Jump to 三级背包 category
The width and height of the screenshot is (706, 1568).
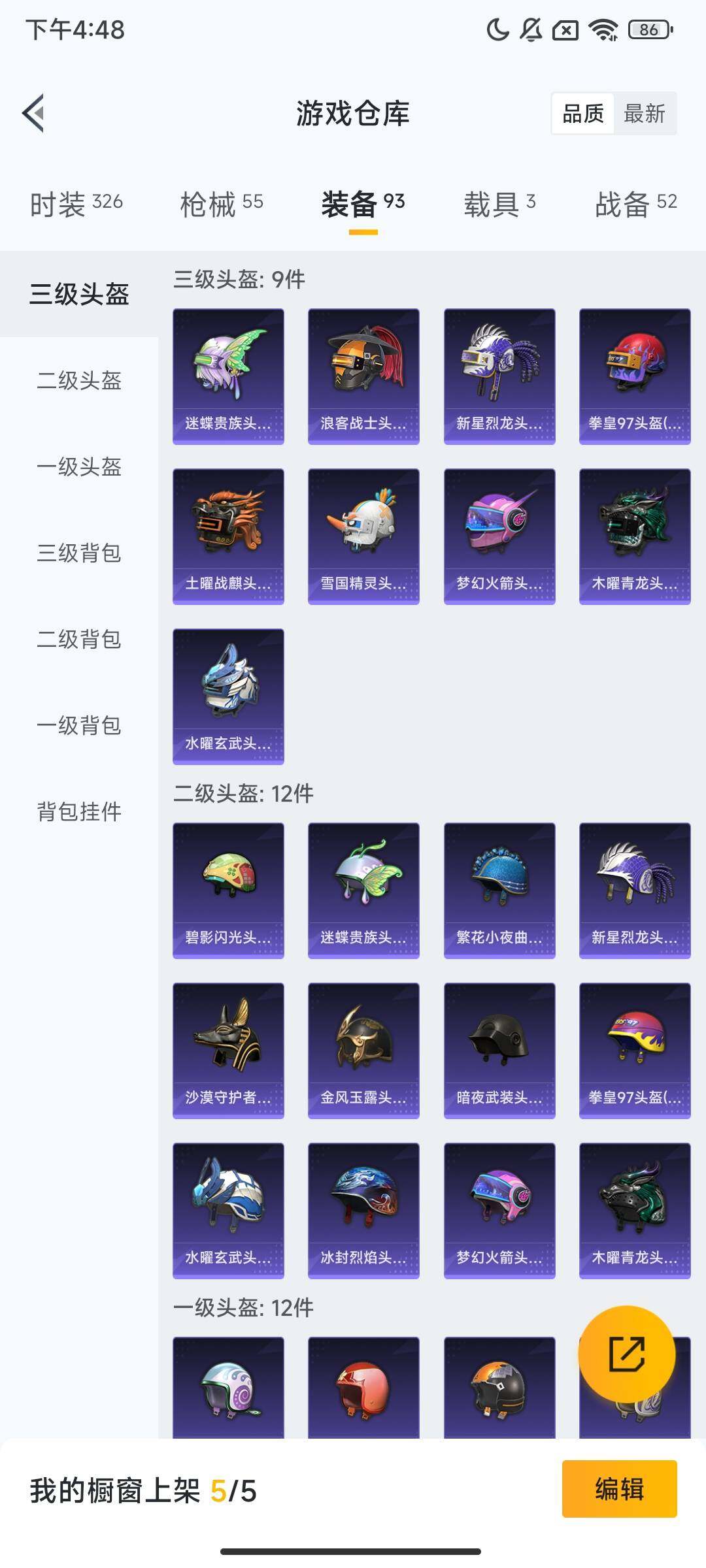[79, 553]
